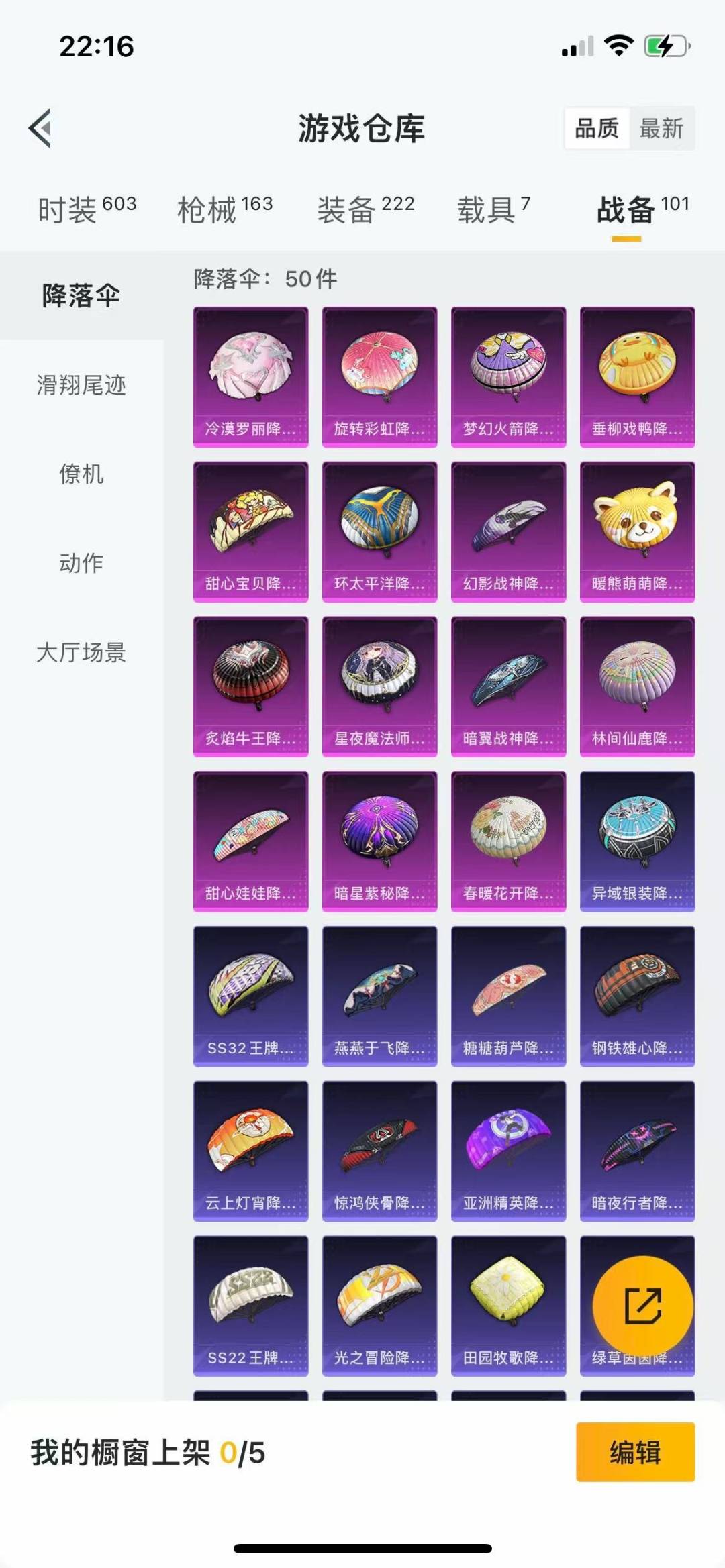Switch to the 载具 tab

[494, 209]
